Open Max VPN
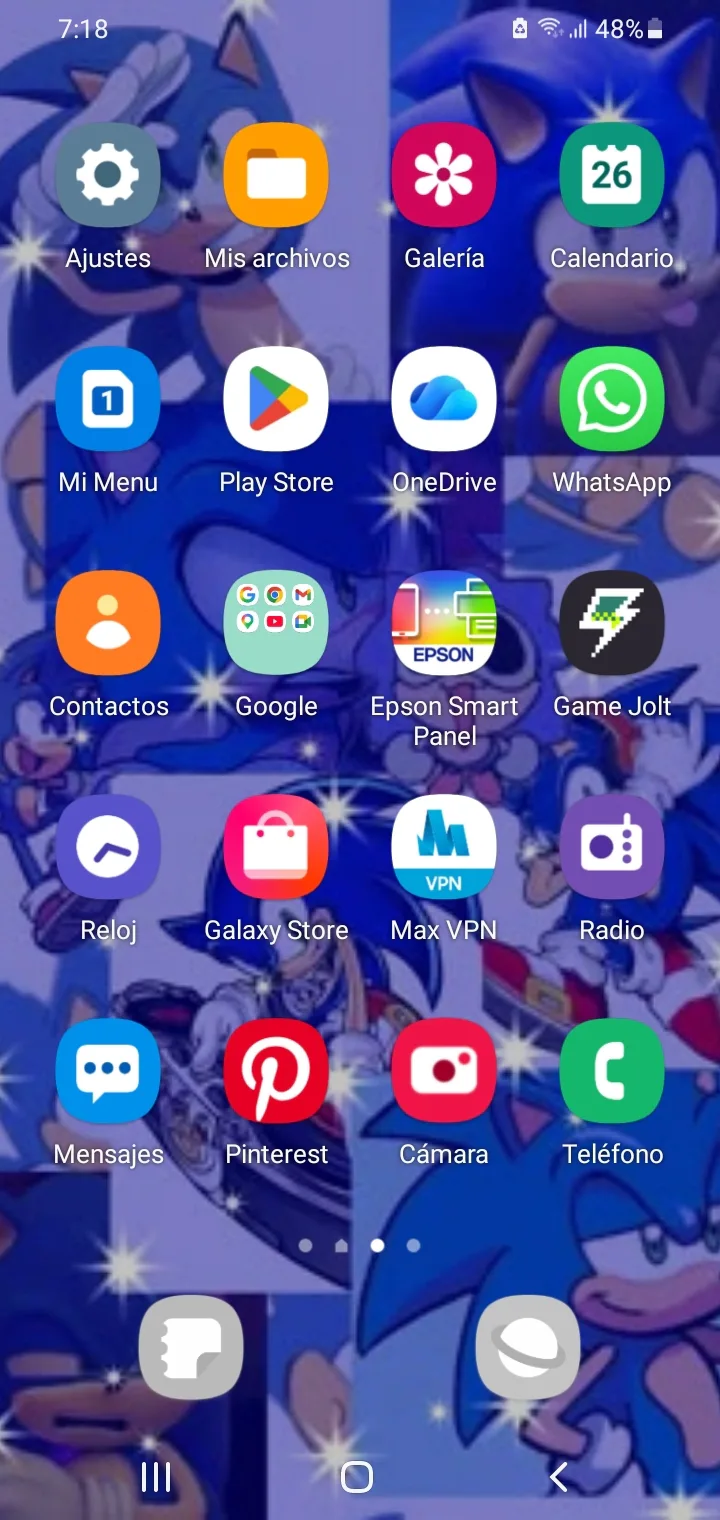Viewport: 720px width, 1520px height. (x=444, y=847)
